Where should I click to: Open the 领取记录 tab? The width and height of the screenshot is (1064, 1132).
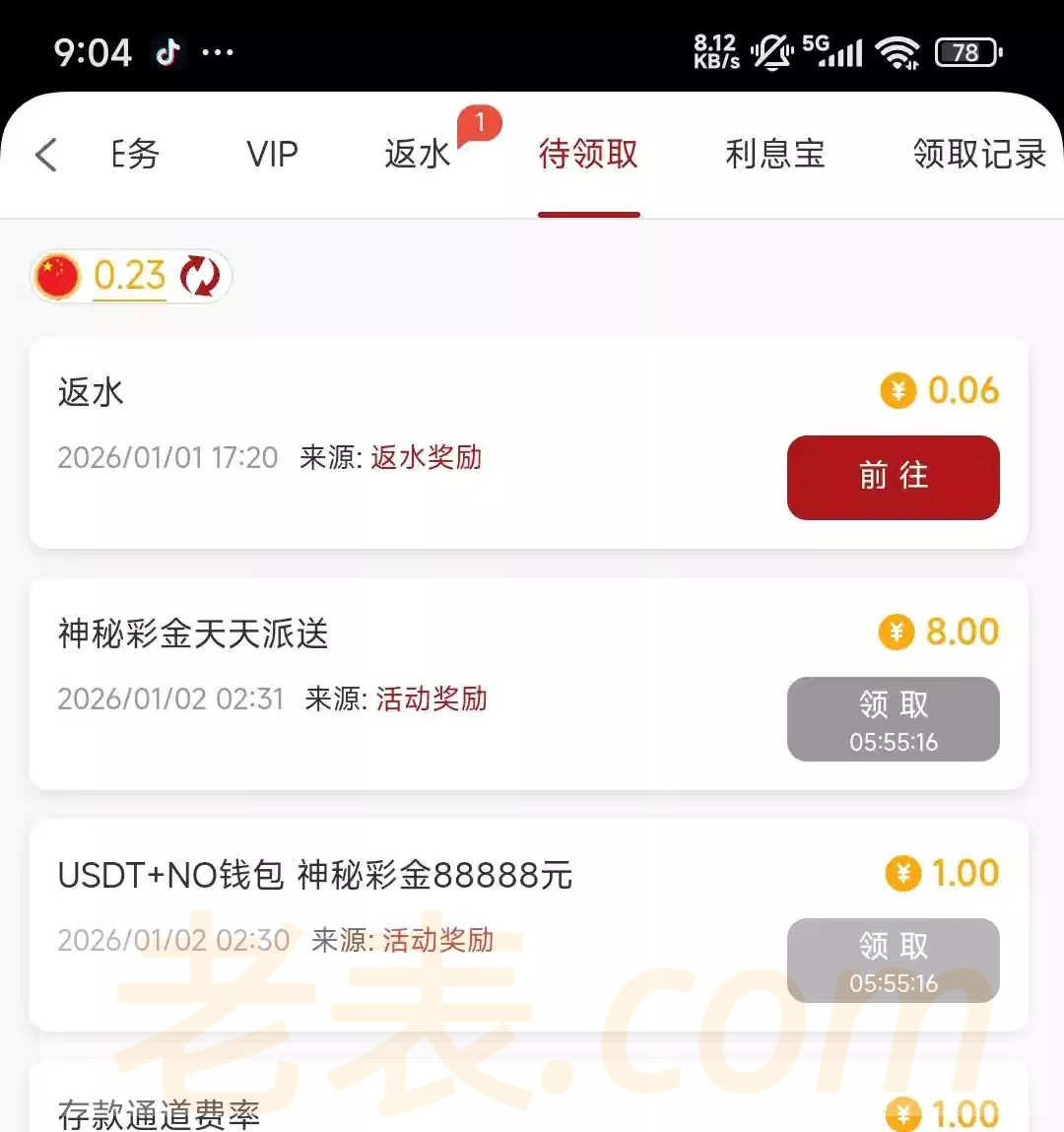[978, 155]
